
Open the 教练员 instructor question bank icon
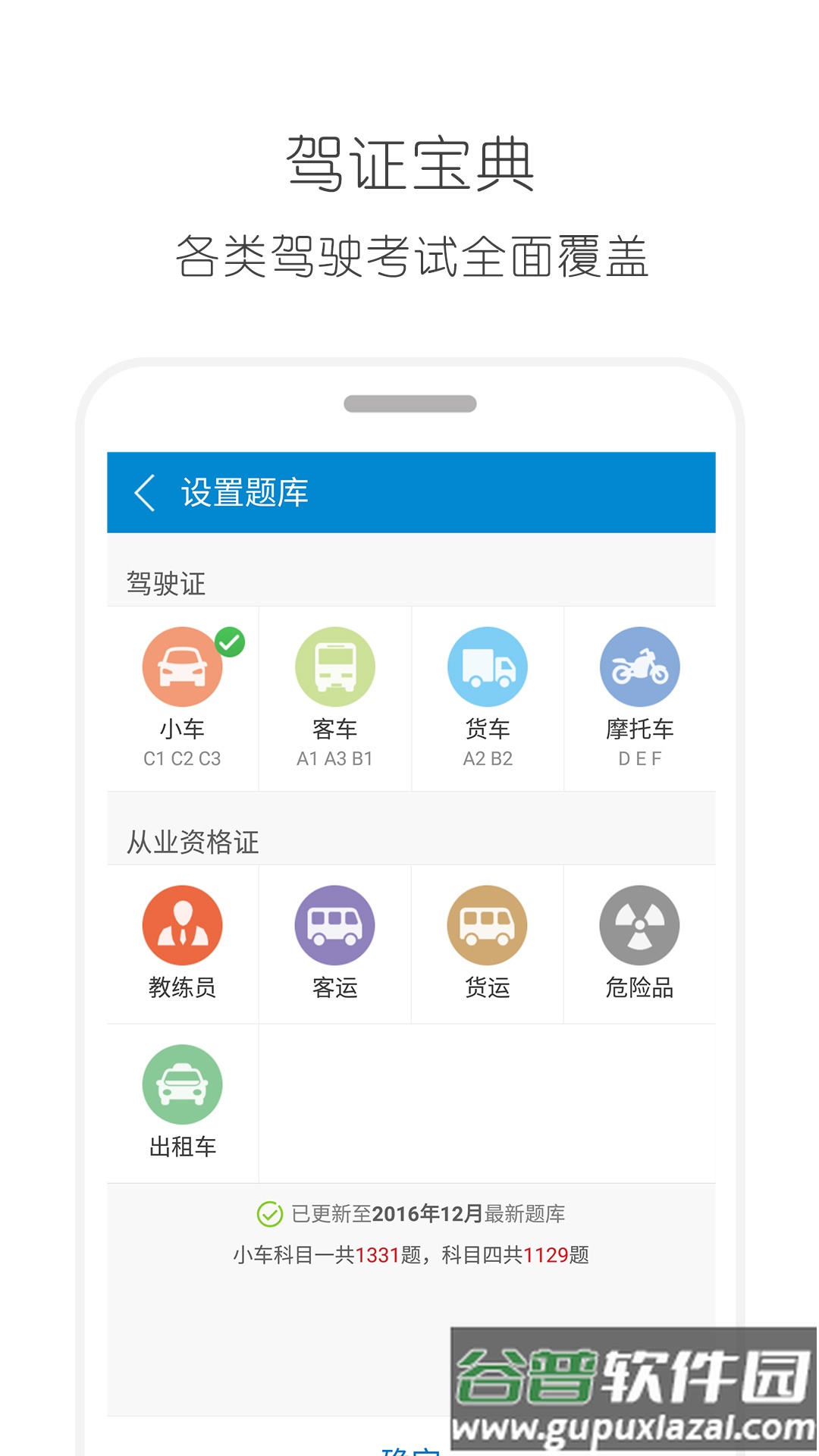pyautogui.click(x=182, y=925)
